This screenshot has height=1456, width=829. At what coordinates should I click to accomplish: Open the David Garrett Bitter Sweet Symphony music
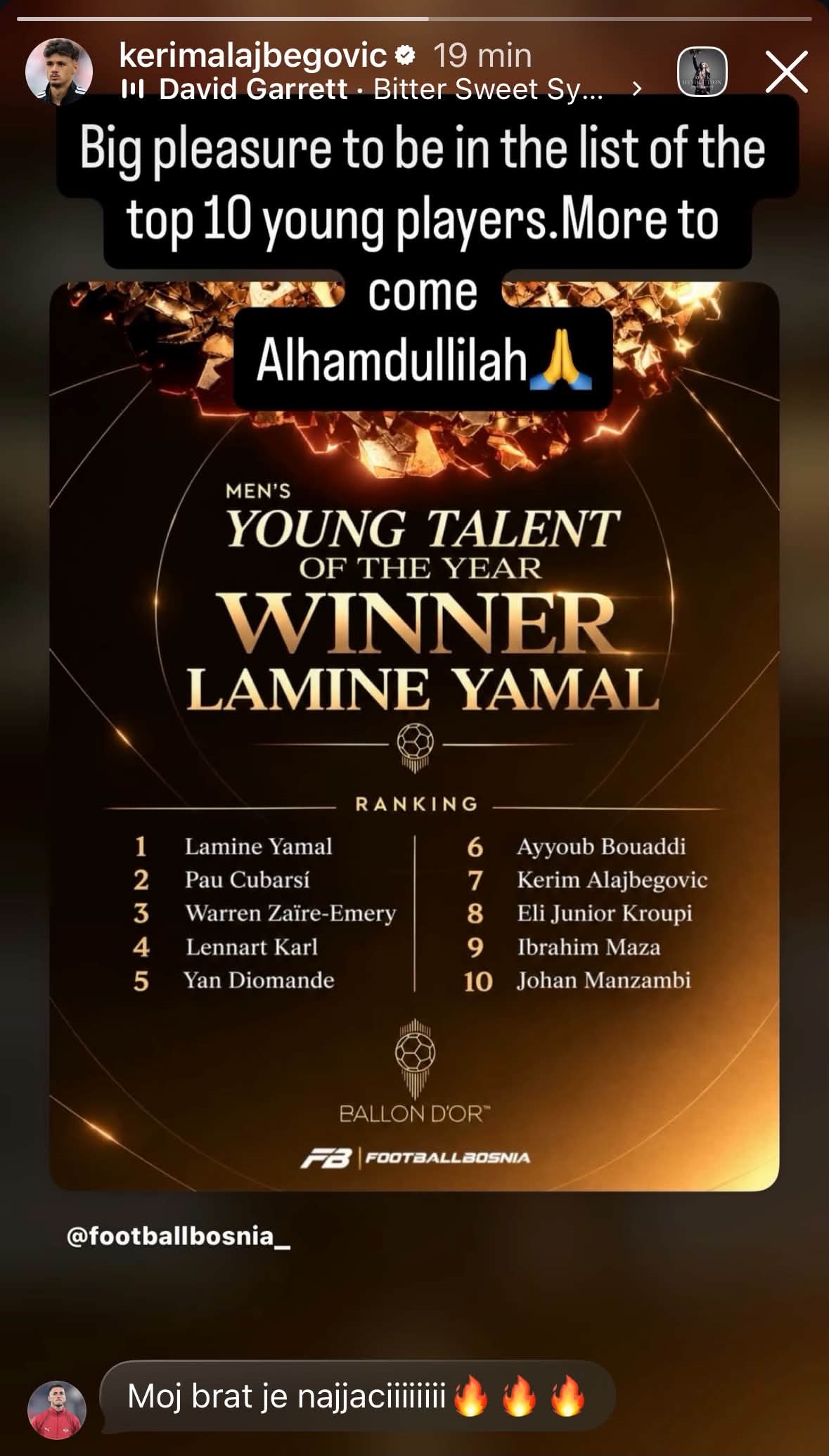pyautogui.click(x=381, y=89)
